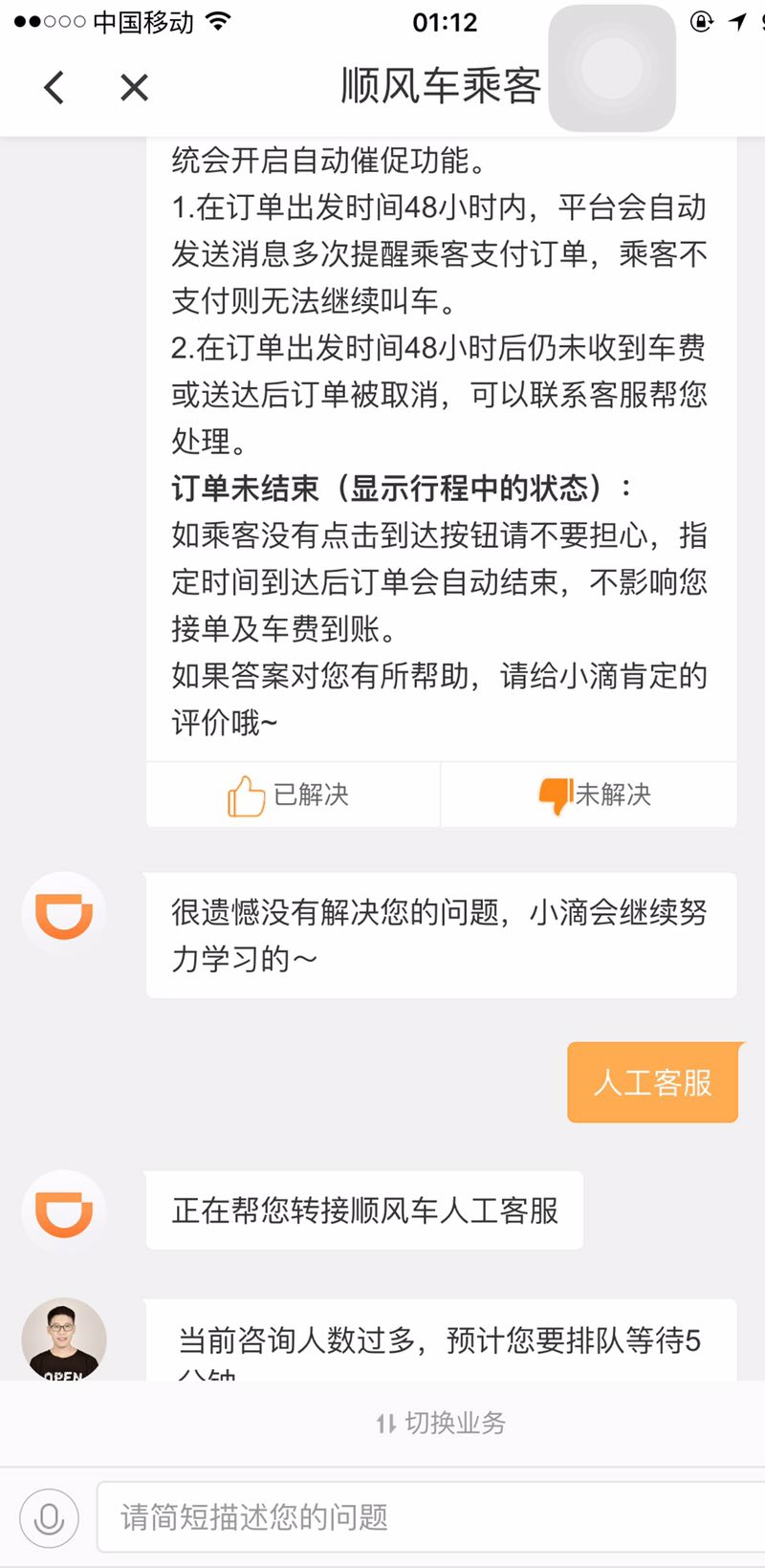Click the DiDi avatar beside the 很遗憾 message
This screenshot has height=1568, width=765.
coord(63,913)
